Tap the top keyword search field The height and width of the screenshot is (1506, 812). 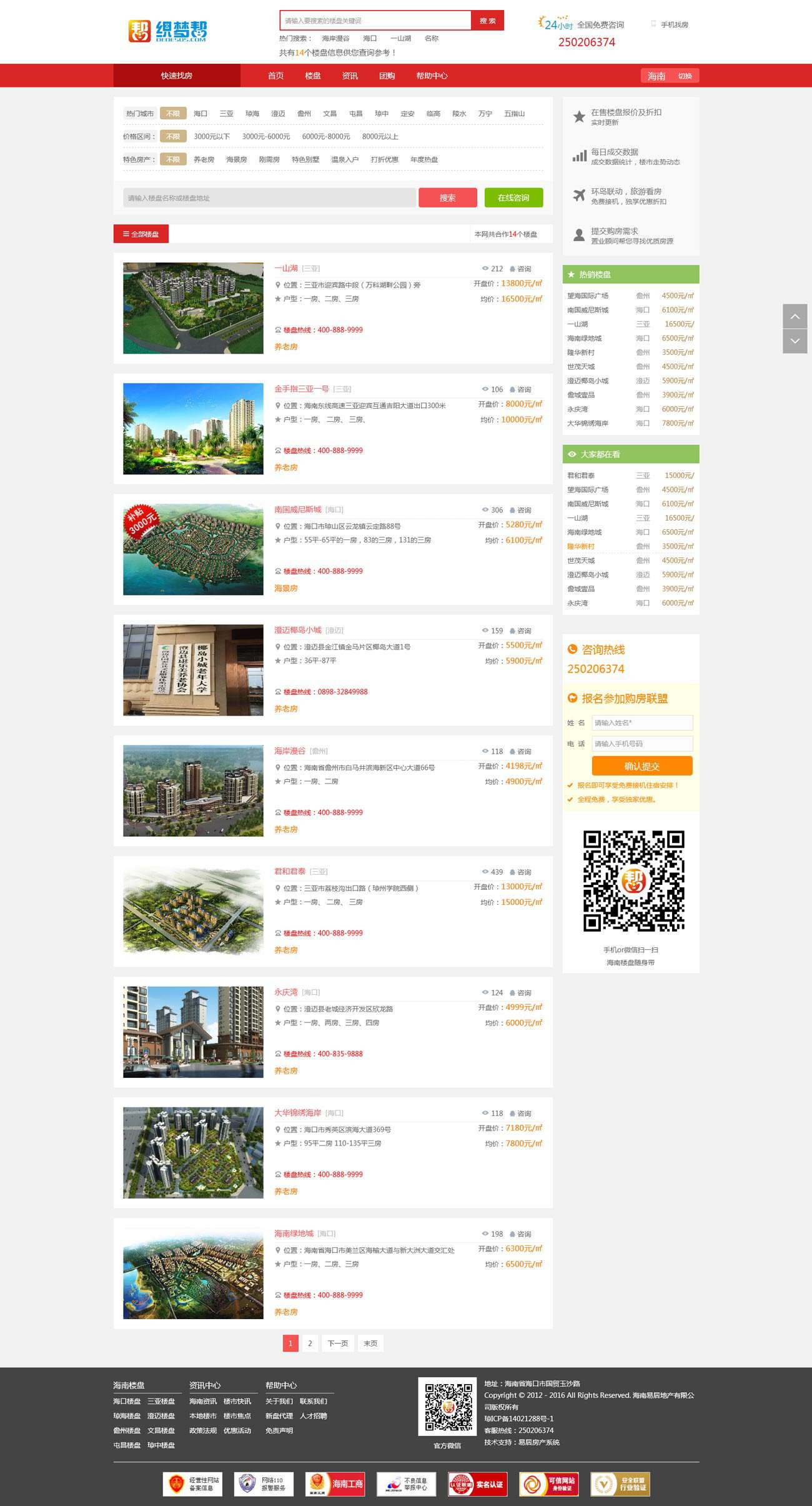click(x=375, y=21)
